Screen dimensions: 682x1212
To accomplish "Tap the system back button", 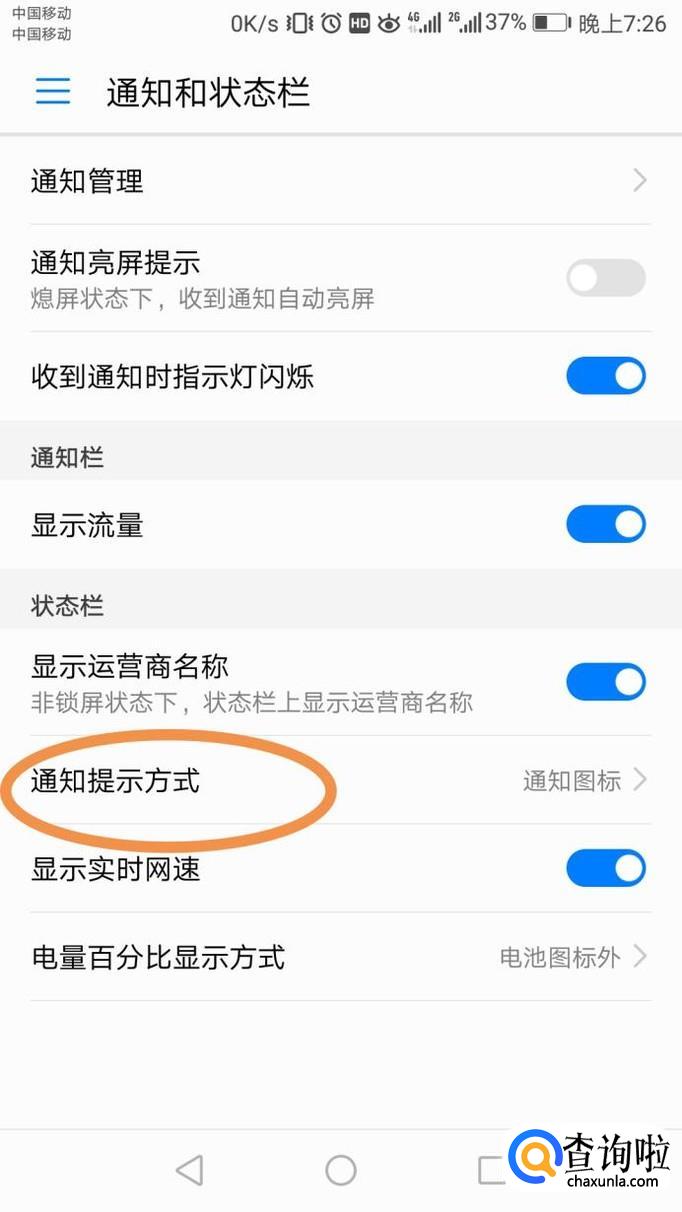I will pos(189,1169).
